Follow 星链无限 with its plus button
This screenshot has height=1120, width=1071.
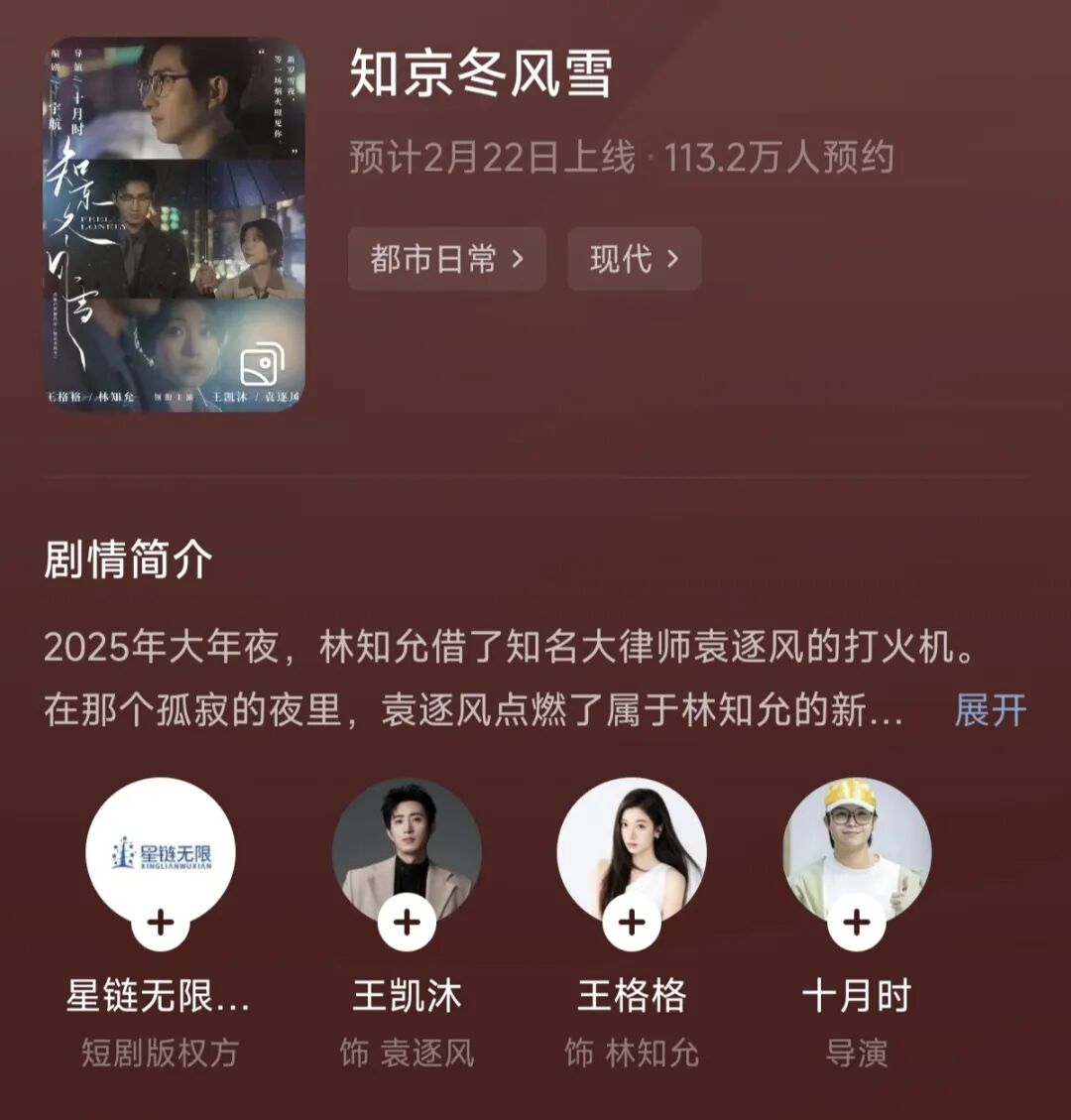(161, 923)
